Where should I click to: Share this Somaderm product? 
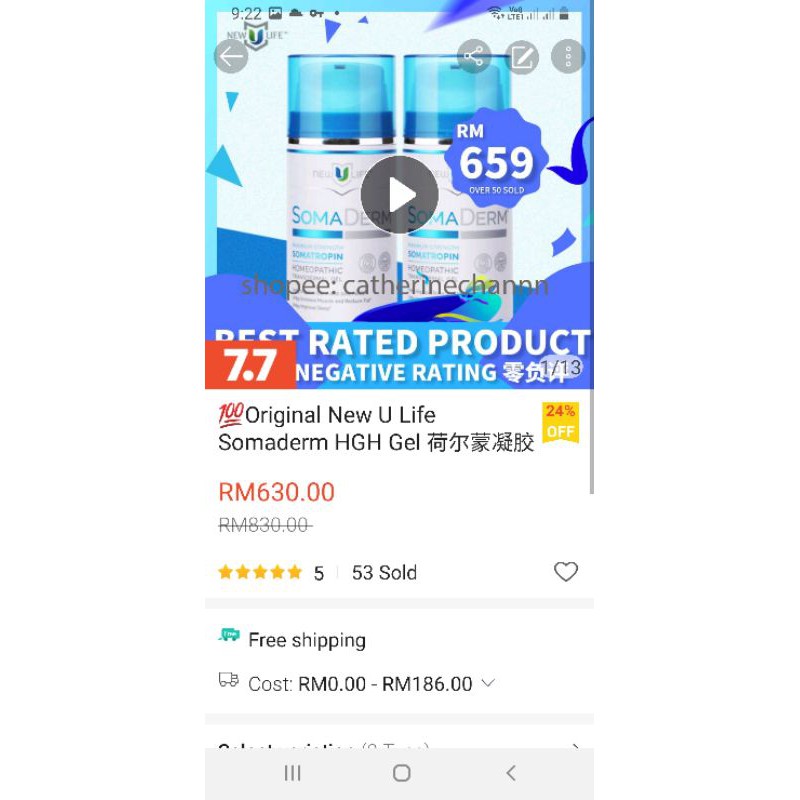tap(474, 56)
